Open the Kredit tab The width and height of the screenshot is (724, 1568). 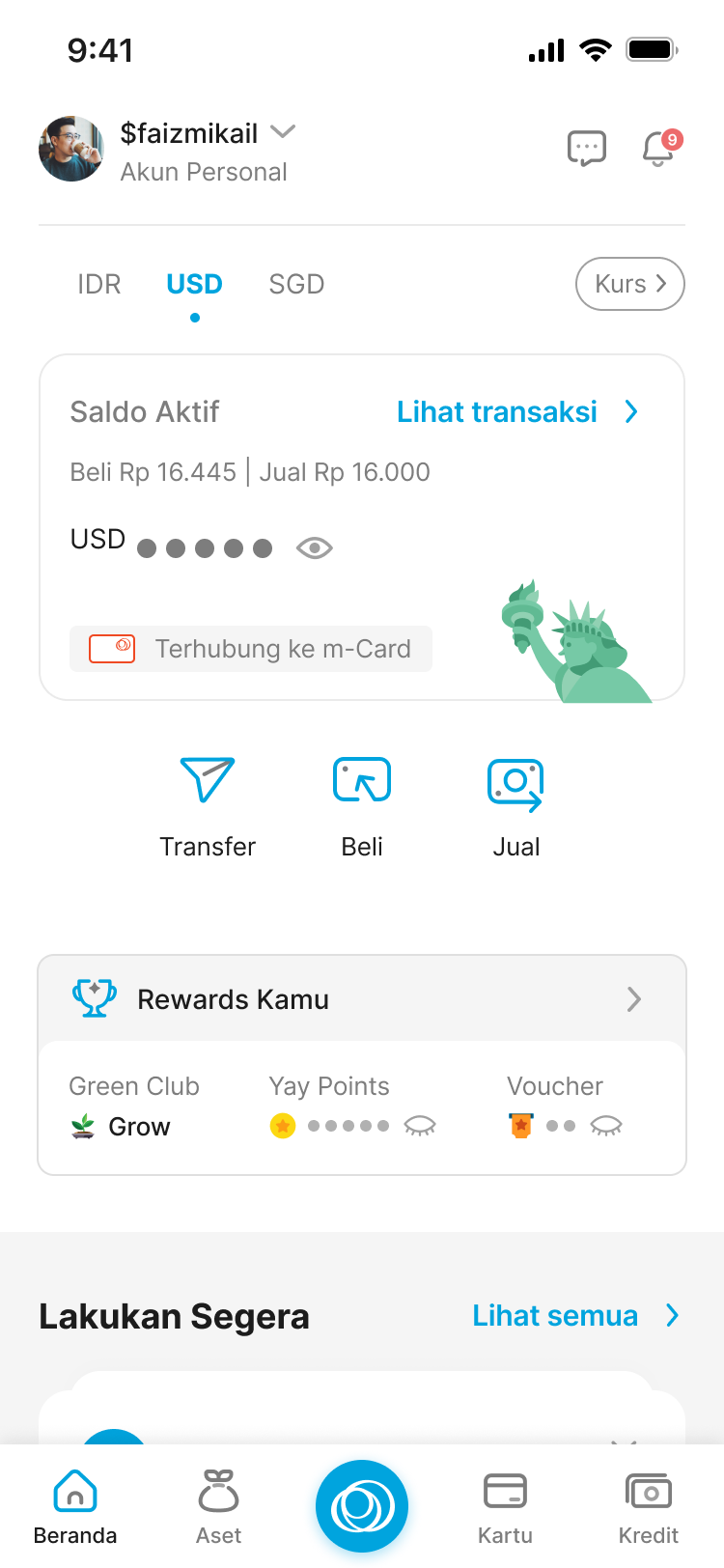click(x=649, y=1506)
